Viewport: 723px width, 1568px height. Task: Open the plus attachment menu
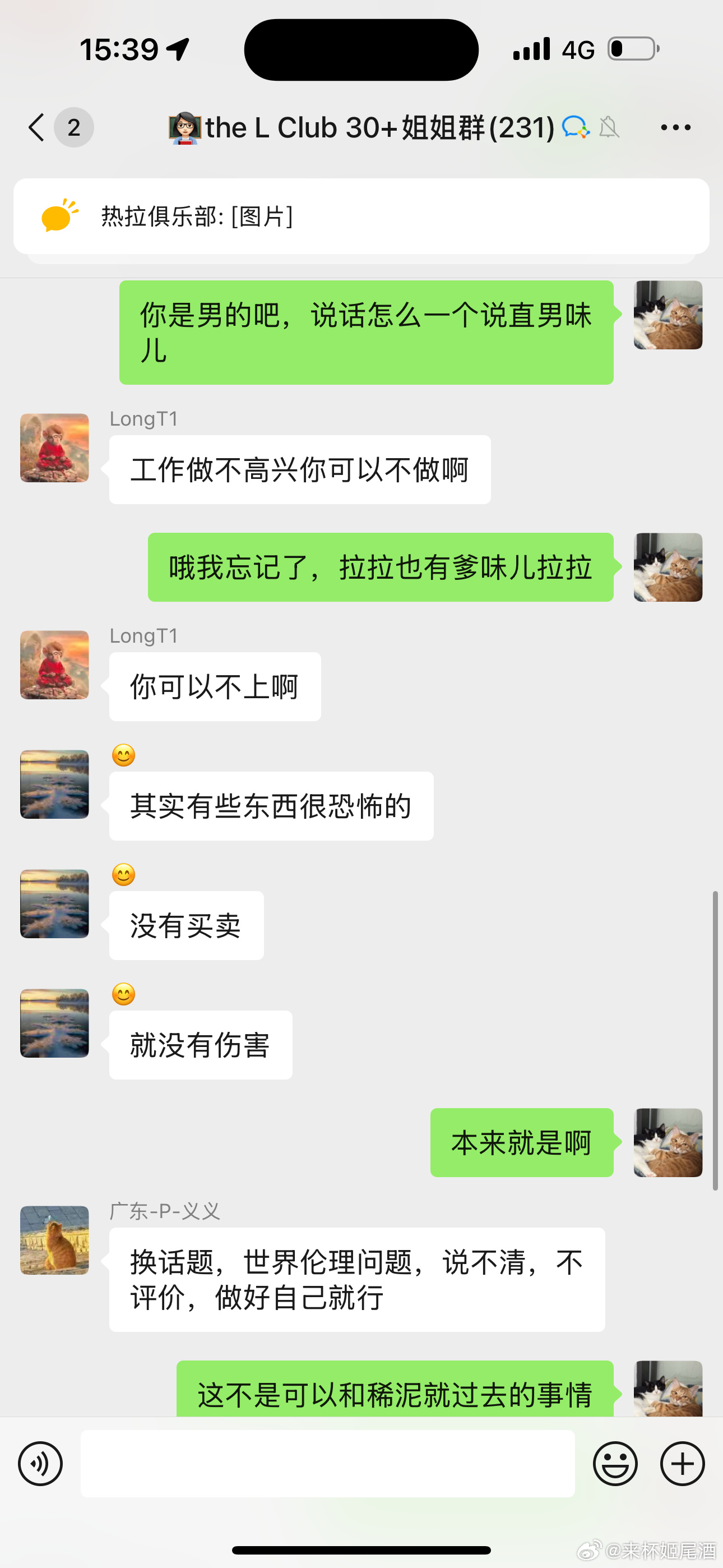tap(682, 1463)
